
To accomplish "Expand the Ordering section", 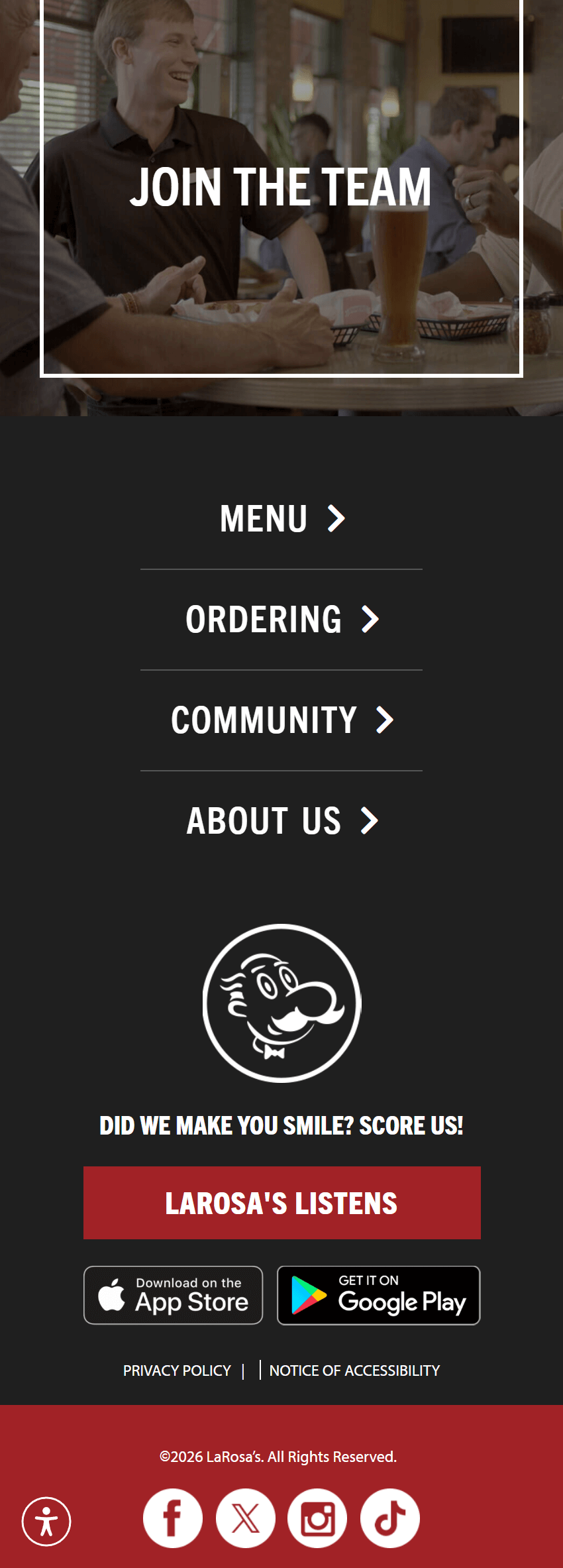I will pos(281,620).
